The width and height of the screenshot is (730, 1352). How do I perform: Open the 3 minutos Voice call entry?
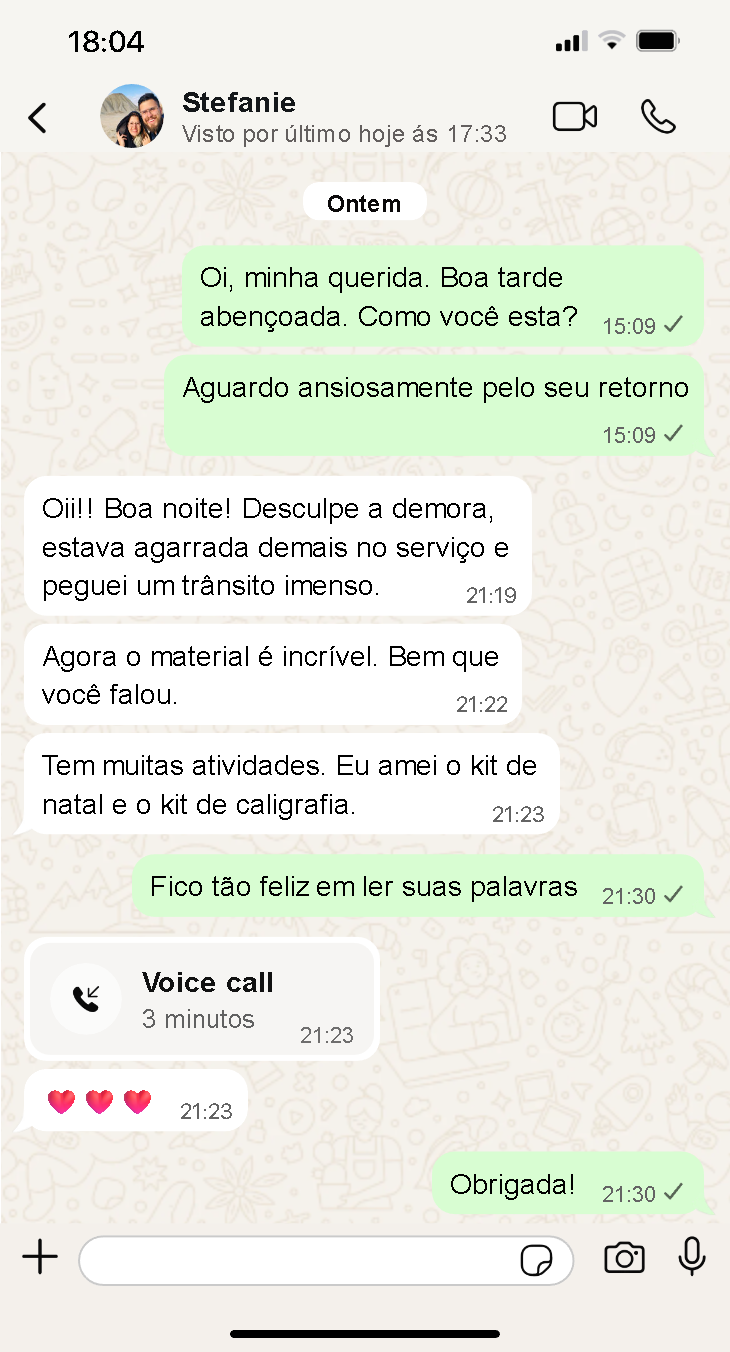click(202, 999)
